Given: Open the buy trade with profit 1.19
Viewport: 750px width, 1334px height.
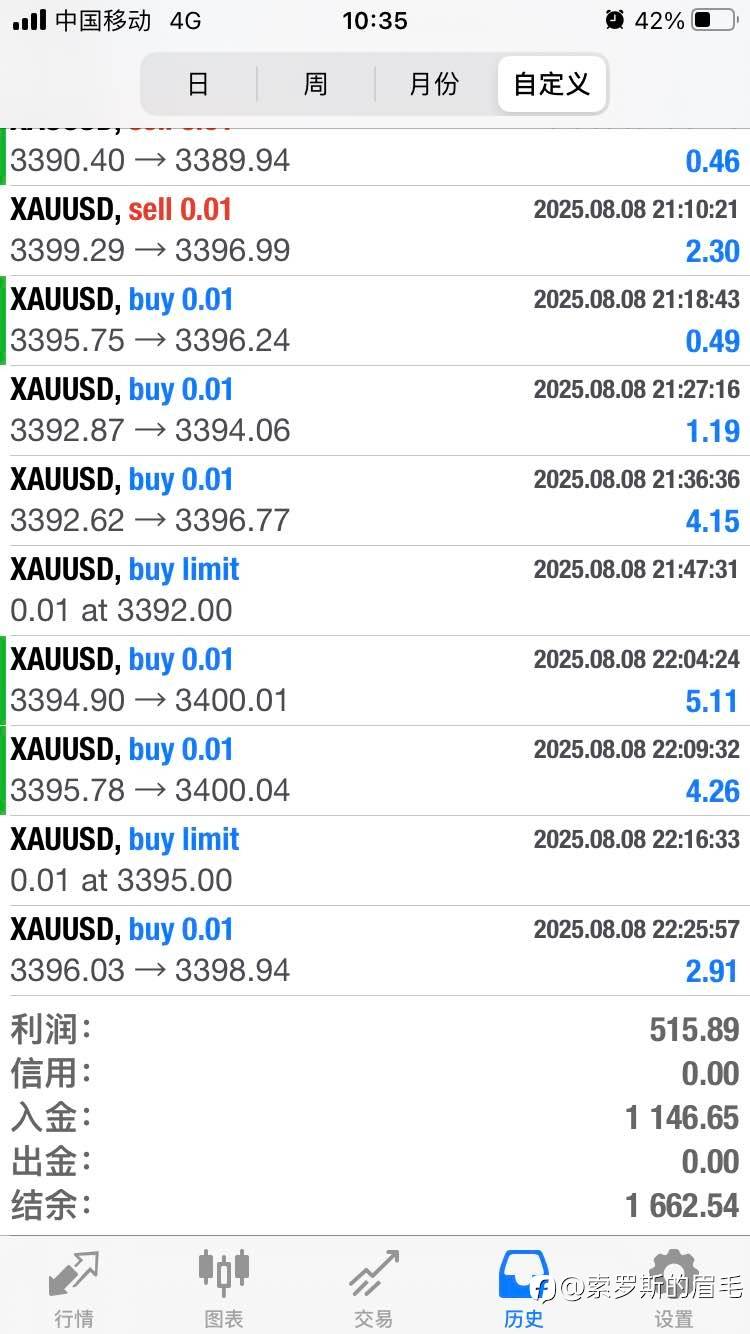Looking at the screenshot, I should (x=375, y=411).
